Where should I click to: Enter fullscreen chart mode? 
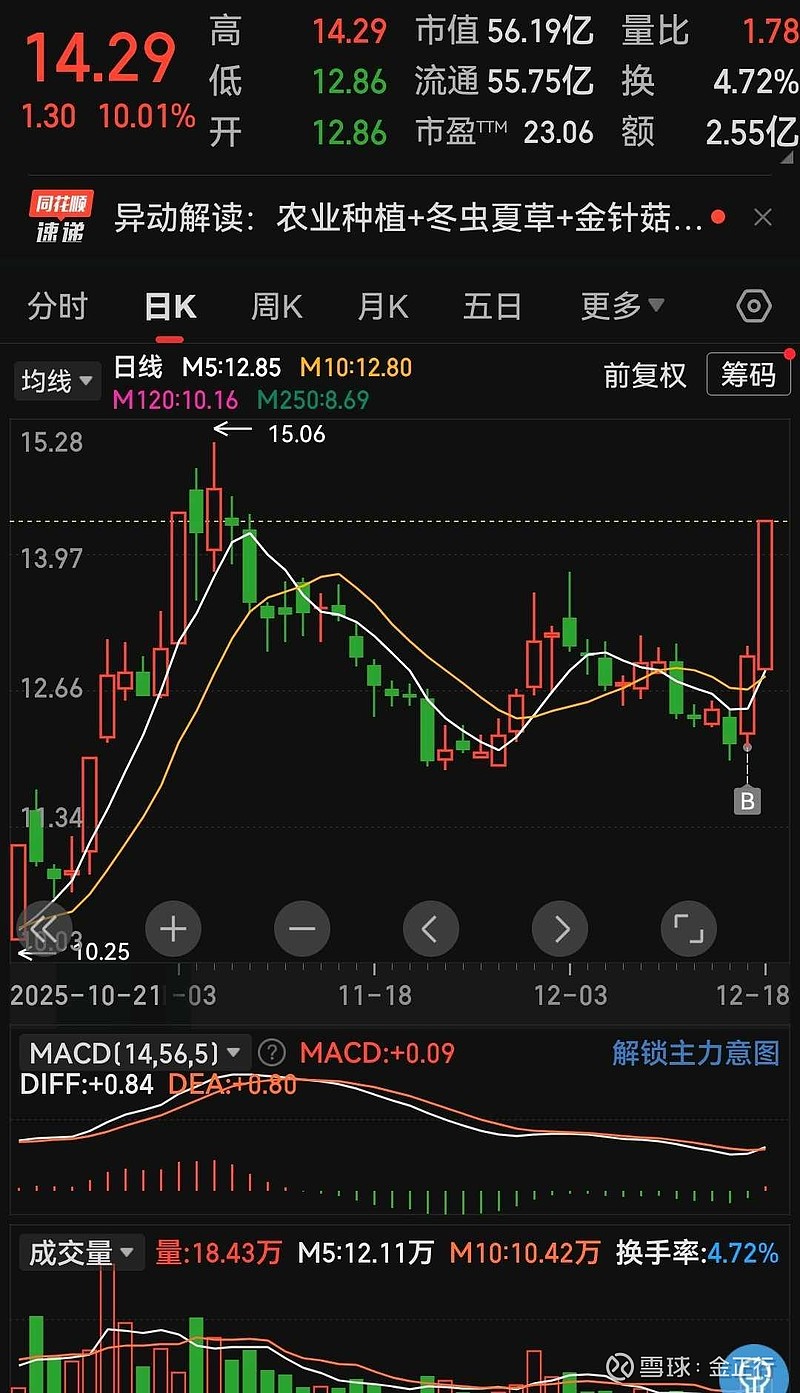point(689,929)
